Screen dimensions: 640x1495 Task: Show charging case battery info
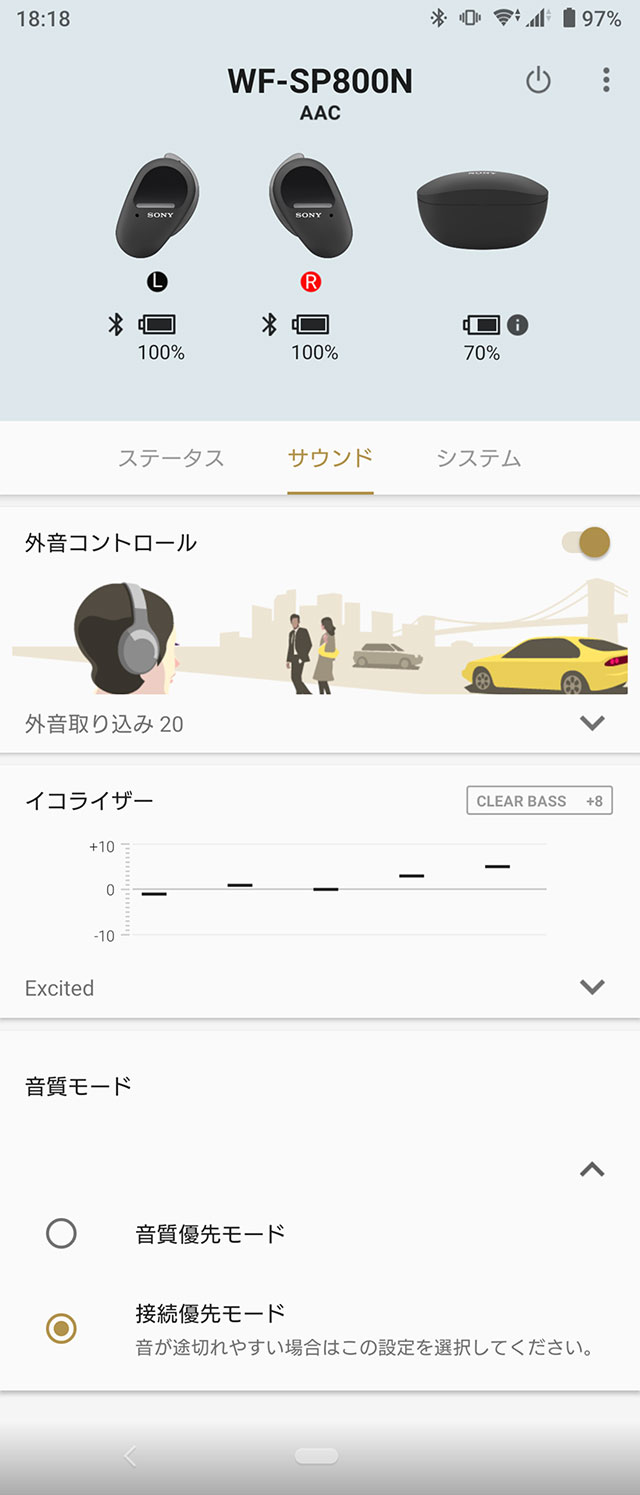pyautogui.click(x=517, y=325)
